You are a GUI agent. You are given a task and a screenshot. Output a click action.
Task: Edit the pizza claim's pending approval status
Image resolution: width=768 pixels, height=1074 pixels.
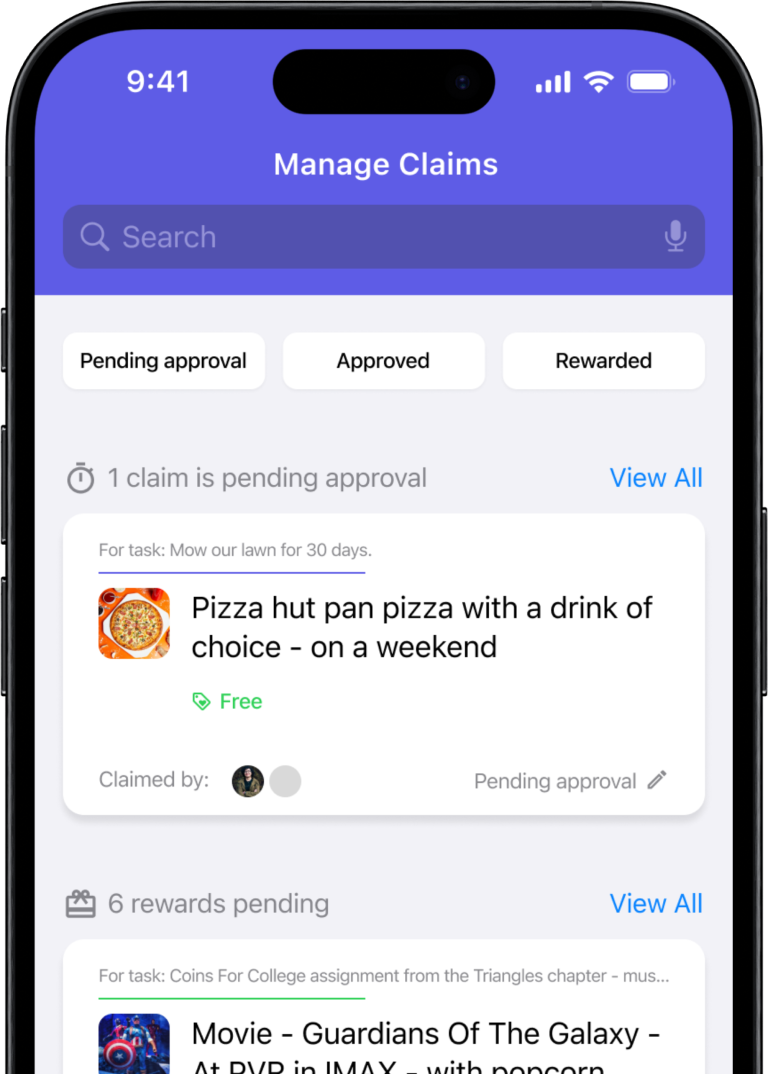657,781
